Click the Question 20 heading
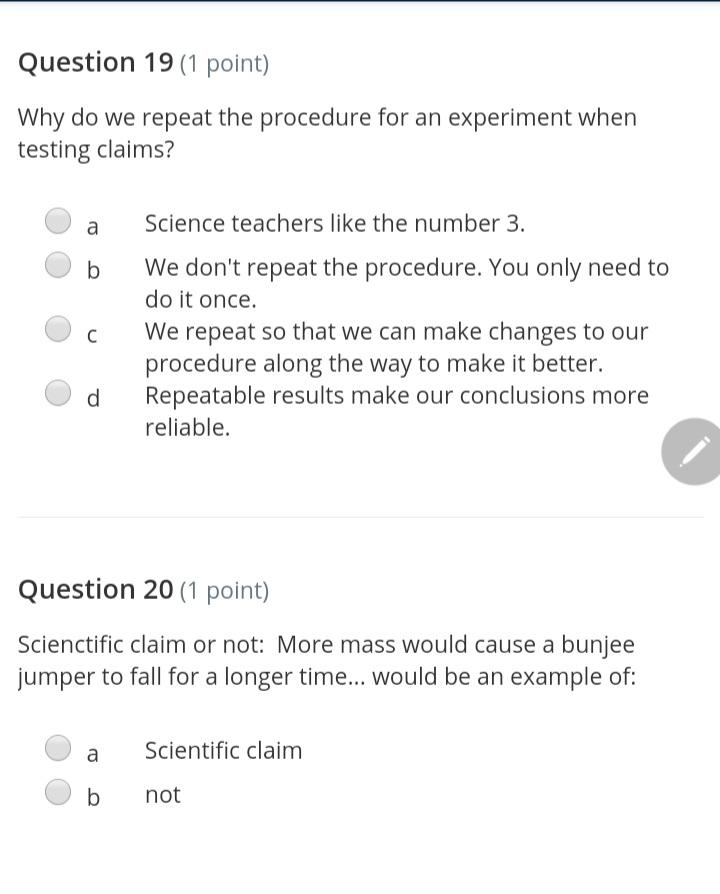 (x=86, y=589)
